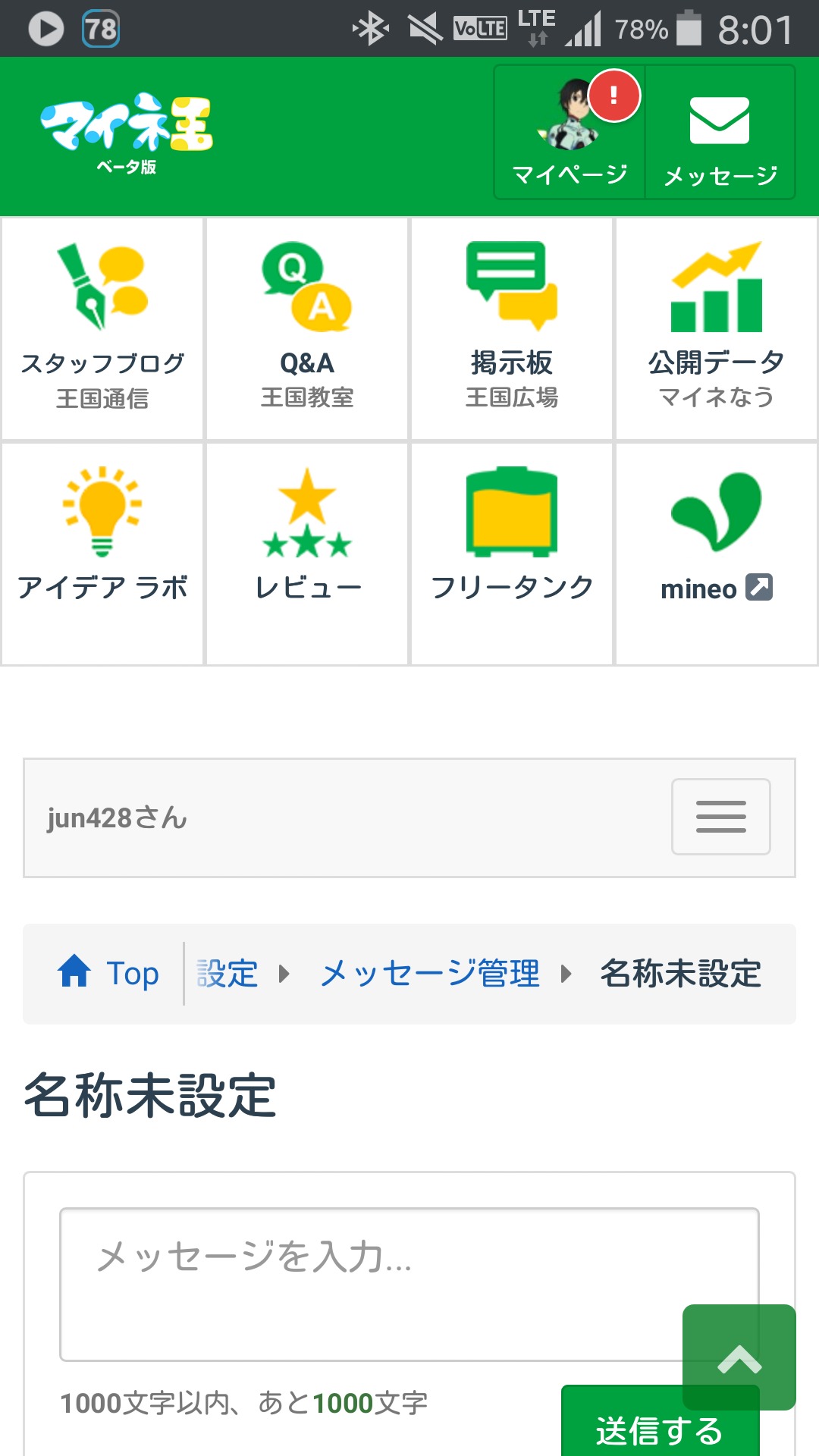Open the メッセージ inbox
The height and width of the screenshot is (1456, 819).
point(720,133)
